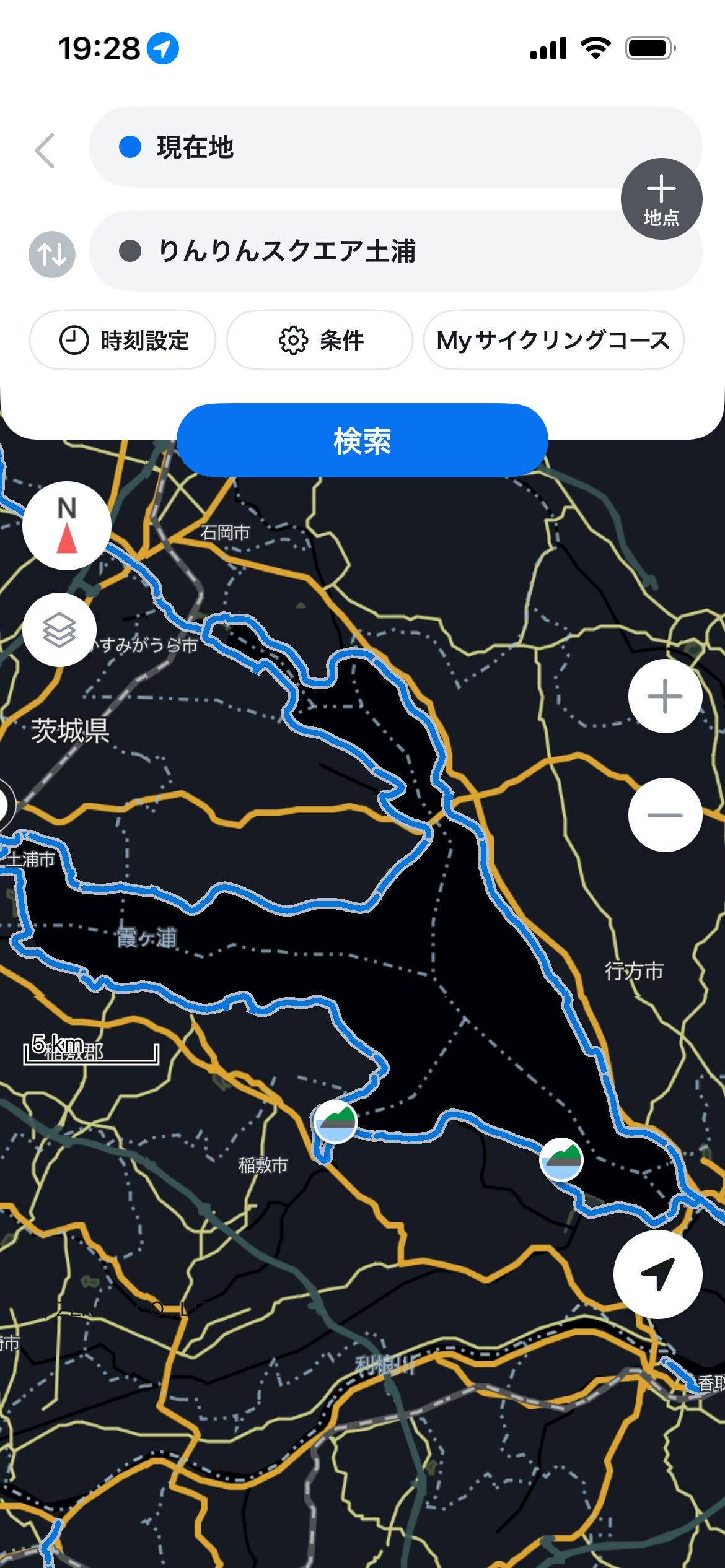Open the clock icon for 時刻設定
This screenshot has width=725, height=1568.
click(72, 340)
